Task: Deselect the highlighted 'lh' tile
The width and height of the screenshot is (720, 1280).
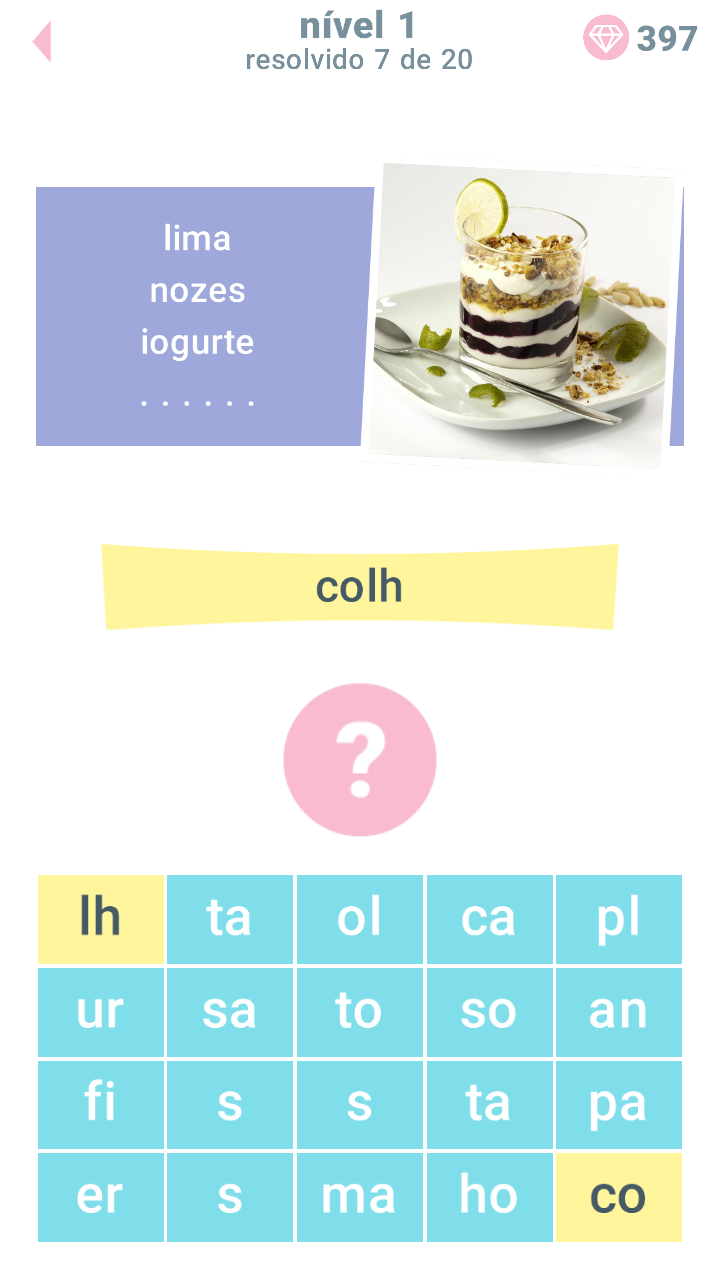Action: coord(100,919)
